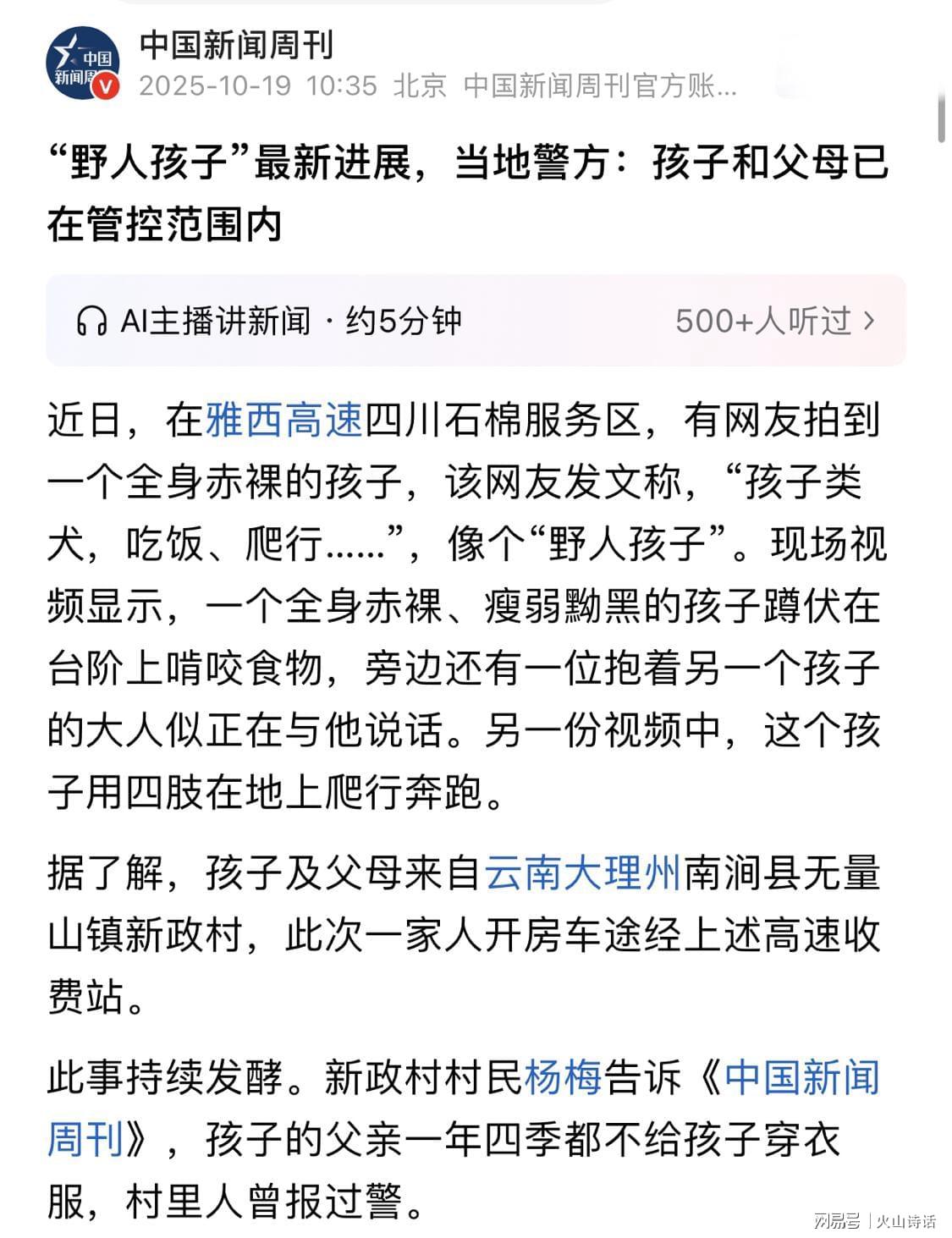Open 中国新闻周刊 publisher avatar
The height and width of the screenshot is (1238, 952).
[x=82, y=63]
